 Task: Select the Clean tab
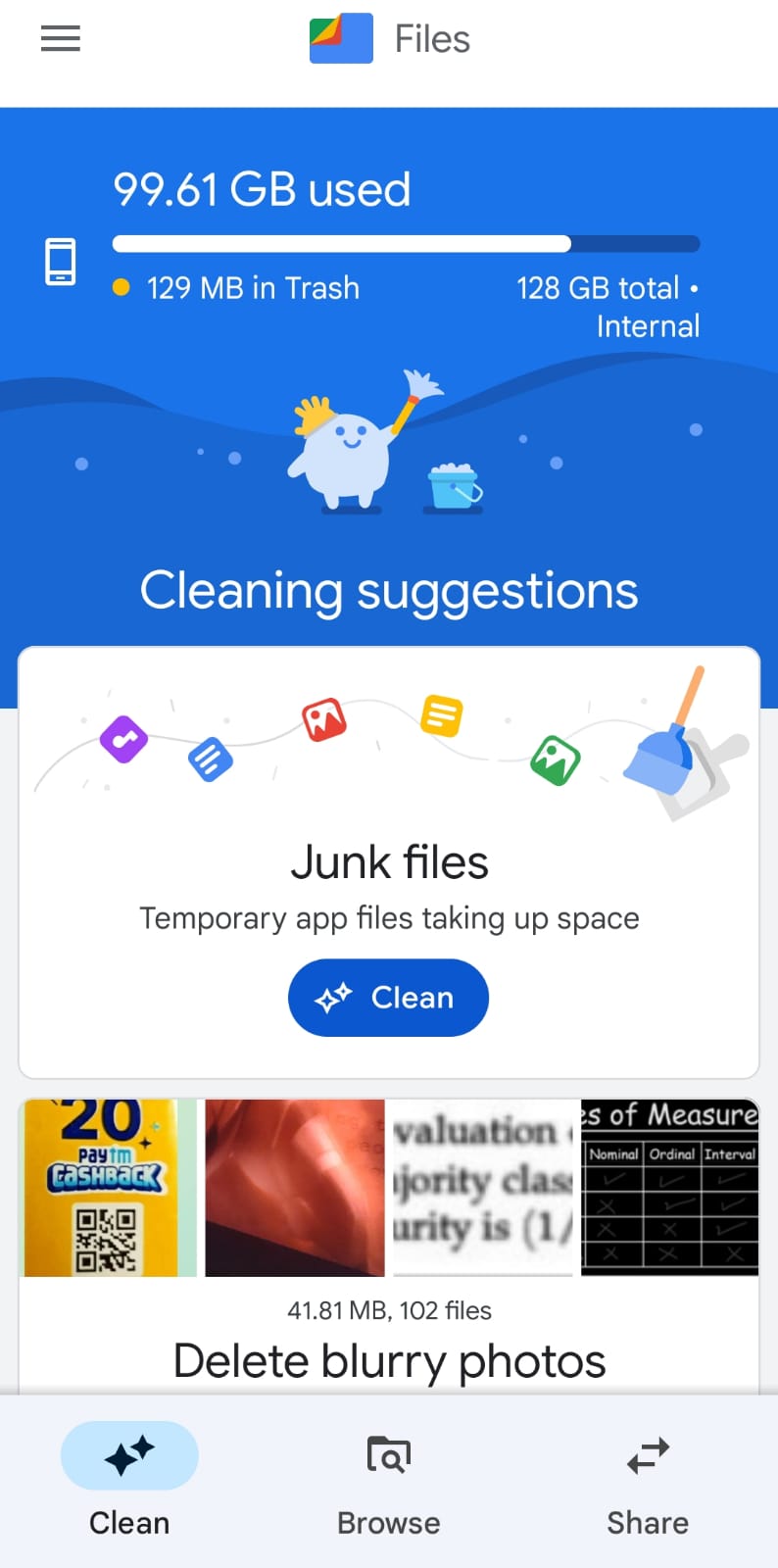pos(129,1482)
